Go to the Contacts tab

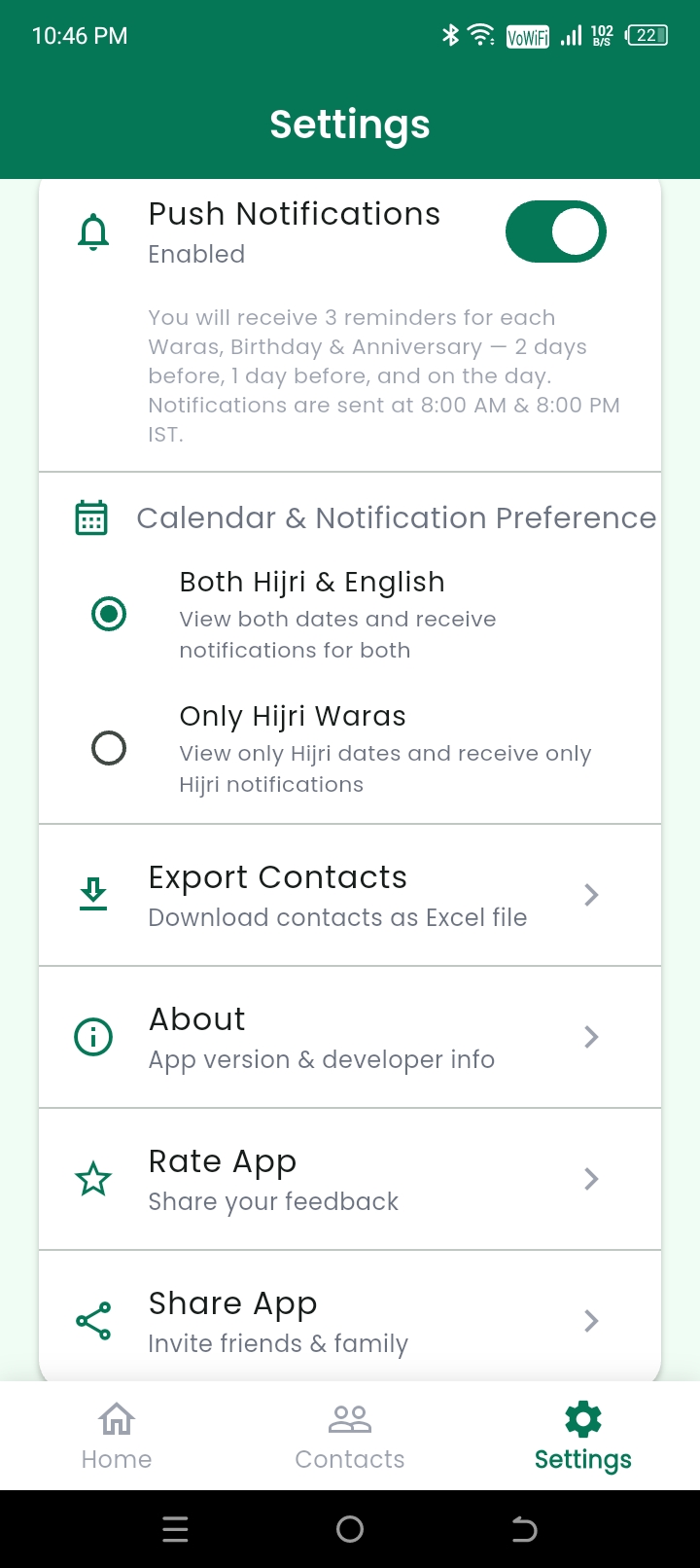tap(350, 1436)
